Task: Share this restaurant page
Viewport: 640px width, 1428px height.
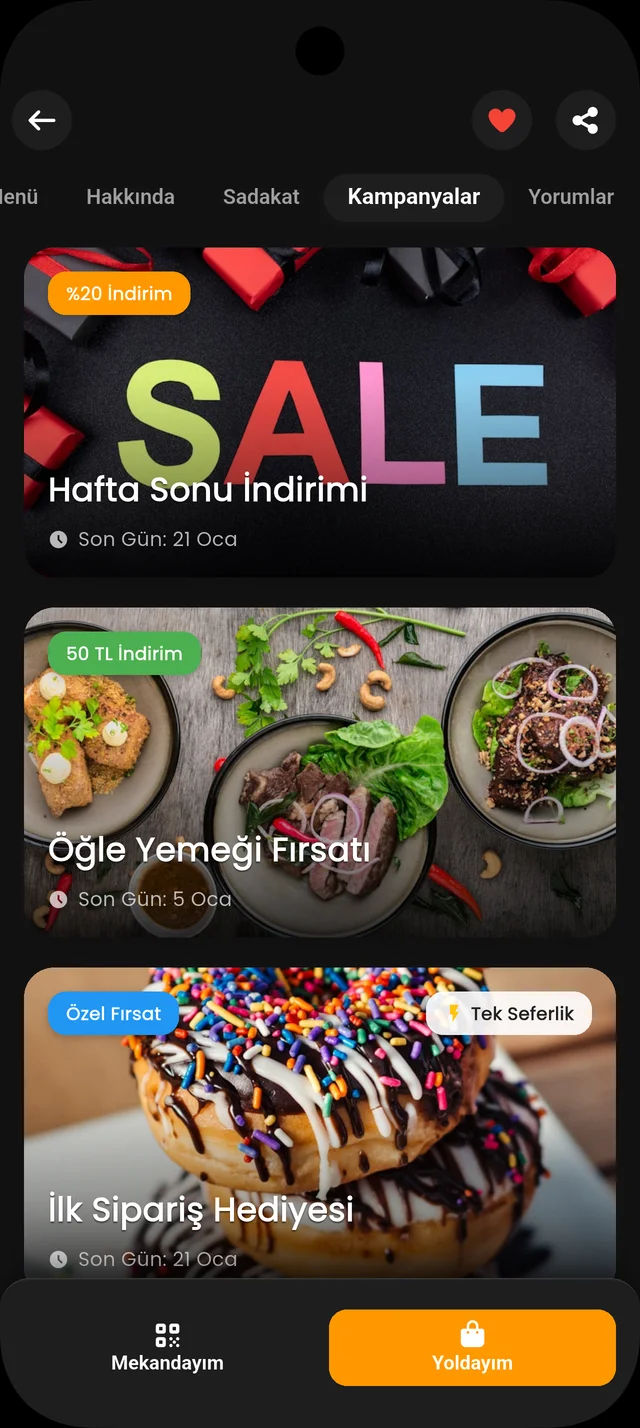Action: coord(586,121)
